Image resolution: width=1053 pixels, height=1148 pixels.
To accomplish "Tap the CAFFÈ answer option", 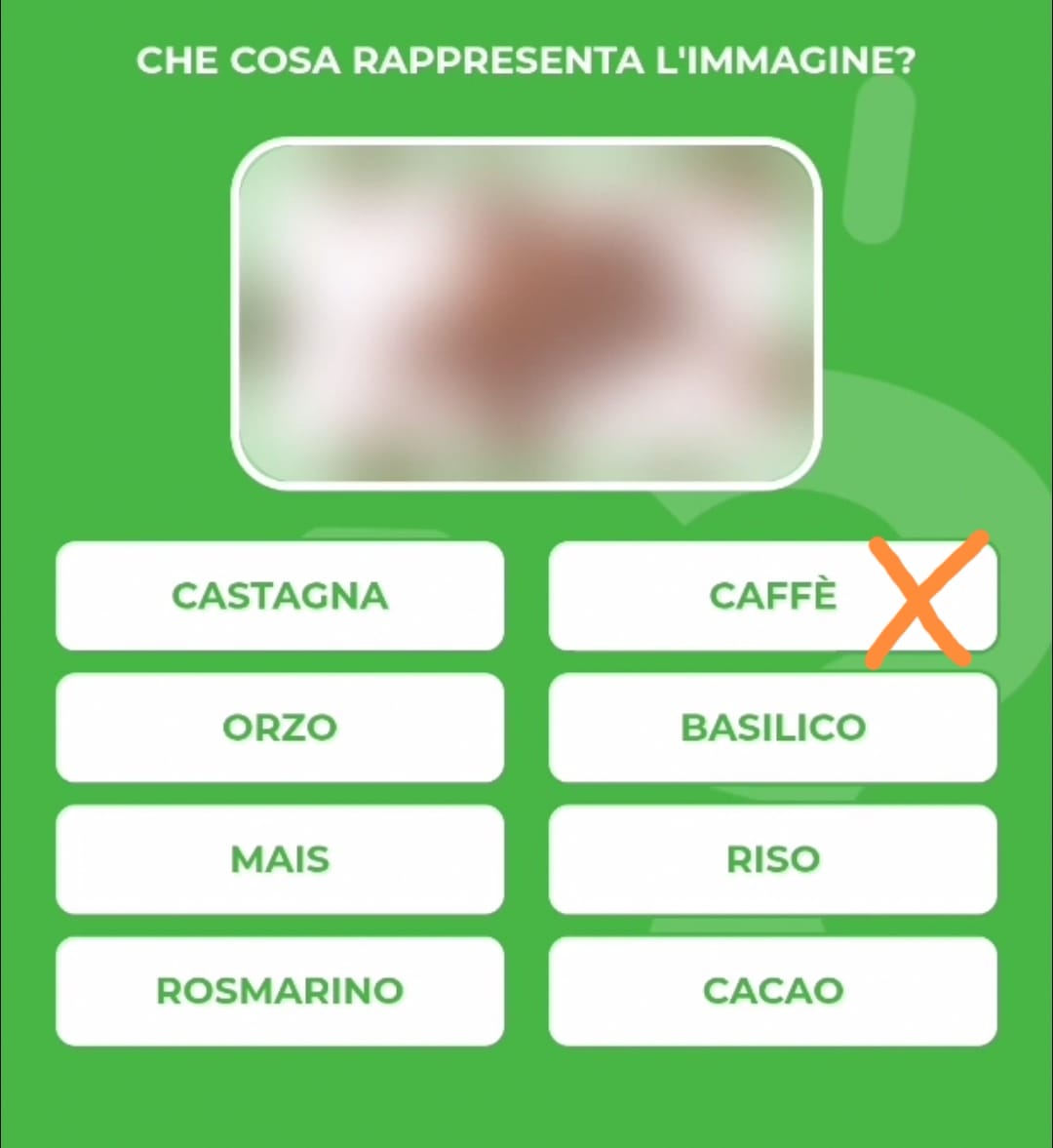I will click(x=772, y=596).
